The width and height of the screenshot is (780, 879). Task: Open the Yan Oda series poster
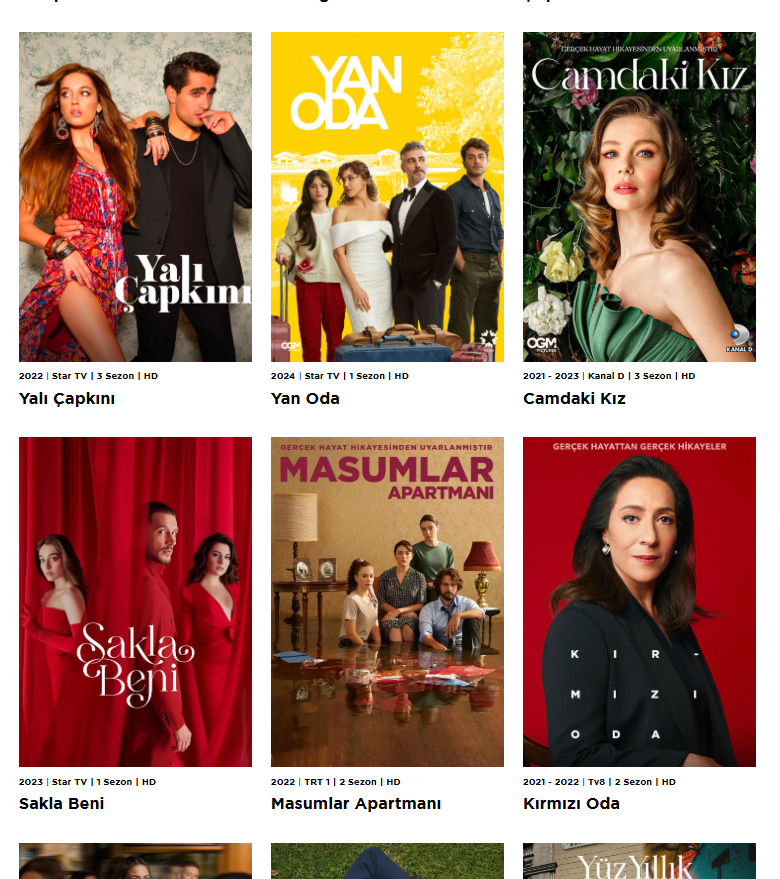[387, 197]
